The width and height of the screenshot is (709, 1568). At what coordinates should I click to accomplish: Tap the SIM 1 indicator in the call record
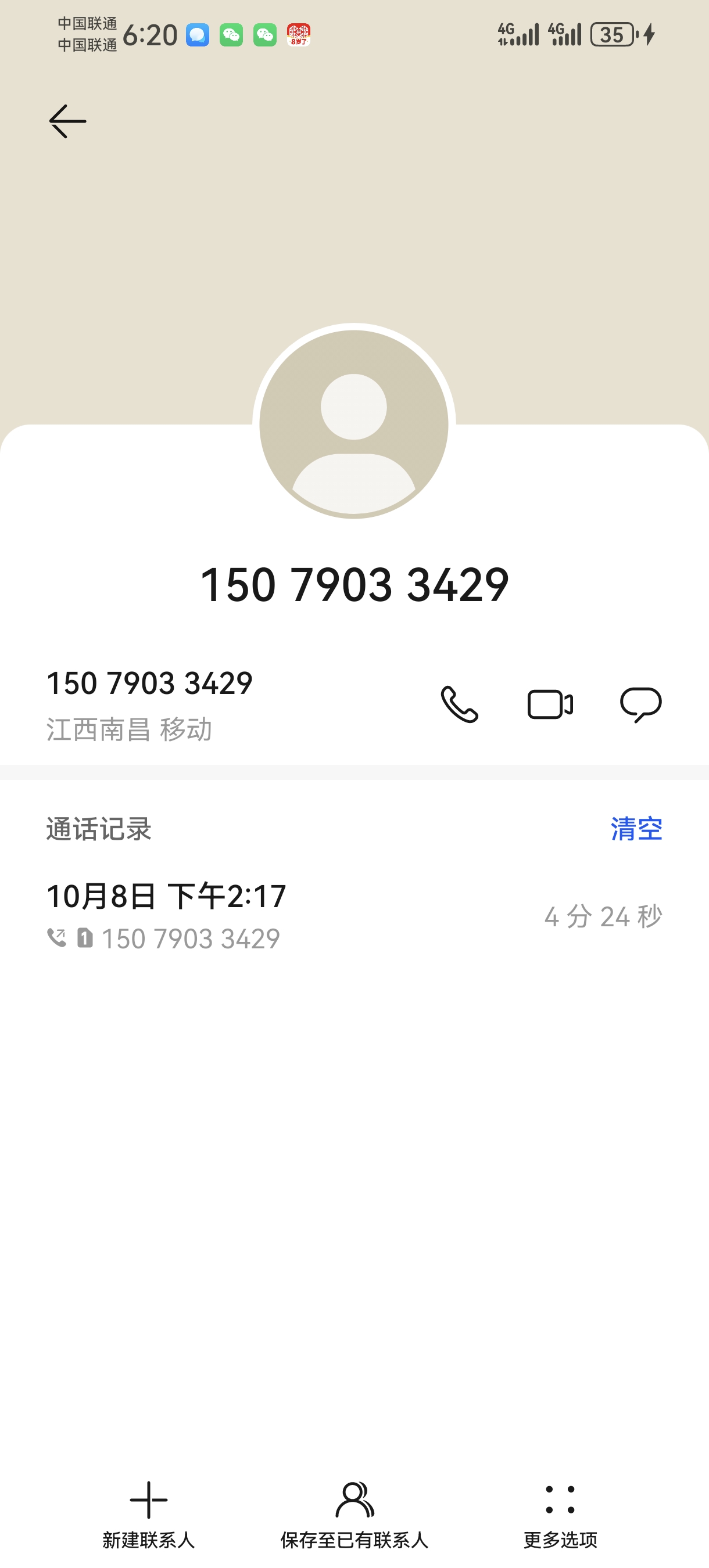pos(85,938)
